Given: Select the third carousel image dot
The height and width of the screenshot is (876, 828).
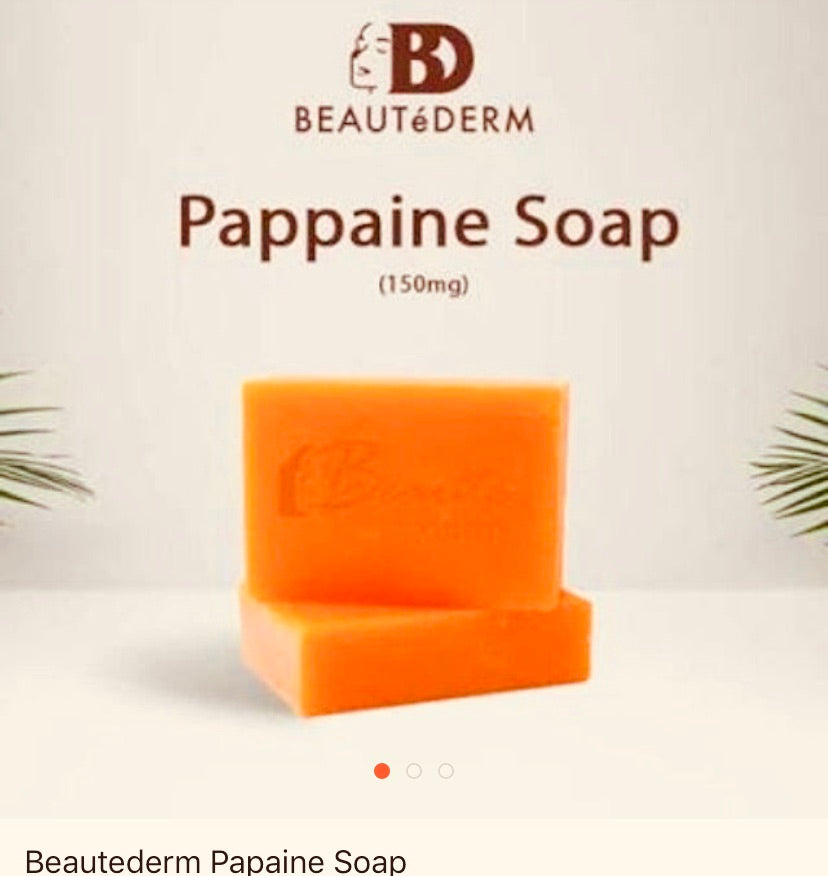Looking at the screenshot, I should tap(446, 771).
